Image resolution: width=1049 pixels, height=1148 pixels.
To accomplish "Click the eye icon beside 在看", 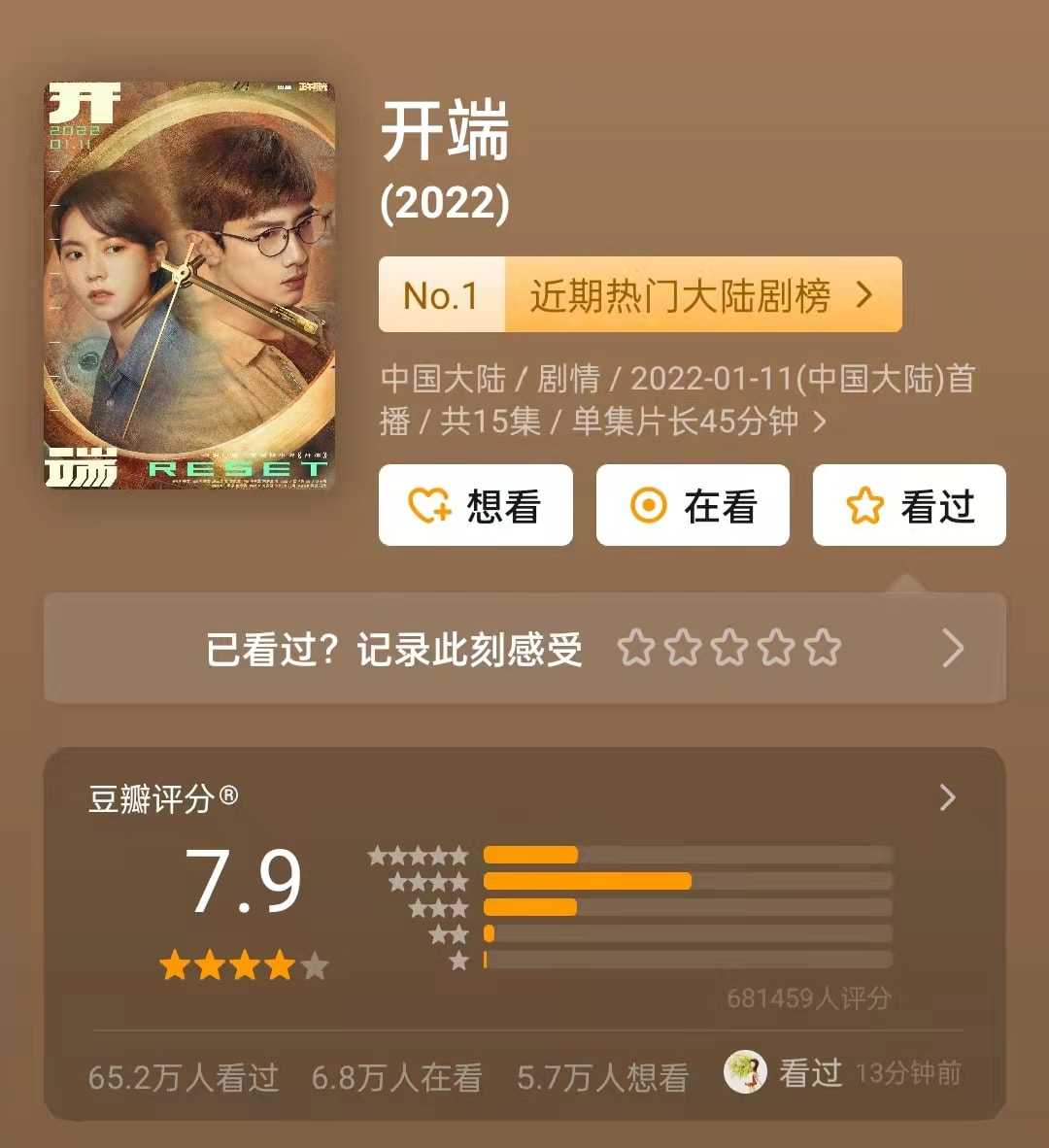I will click(x=648, y=505).
